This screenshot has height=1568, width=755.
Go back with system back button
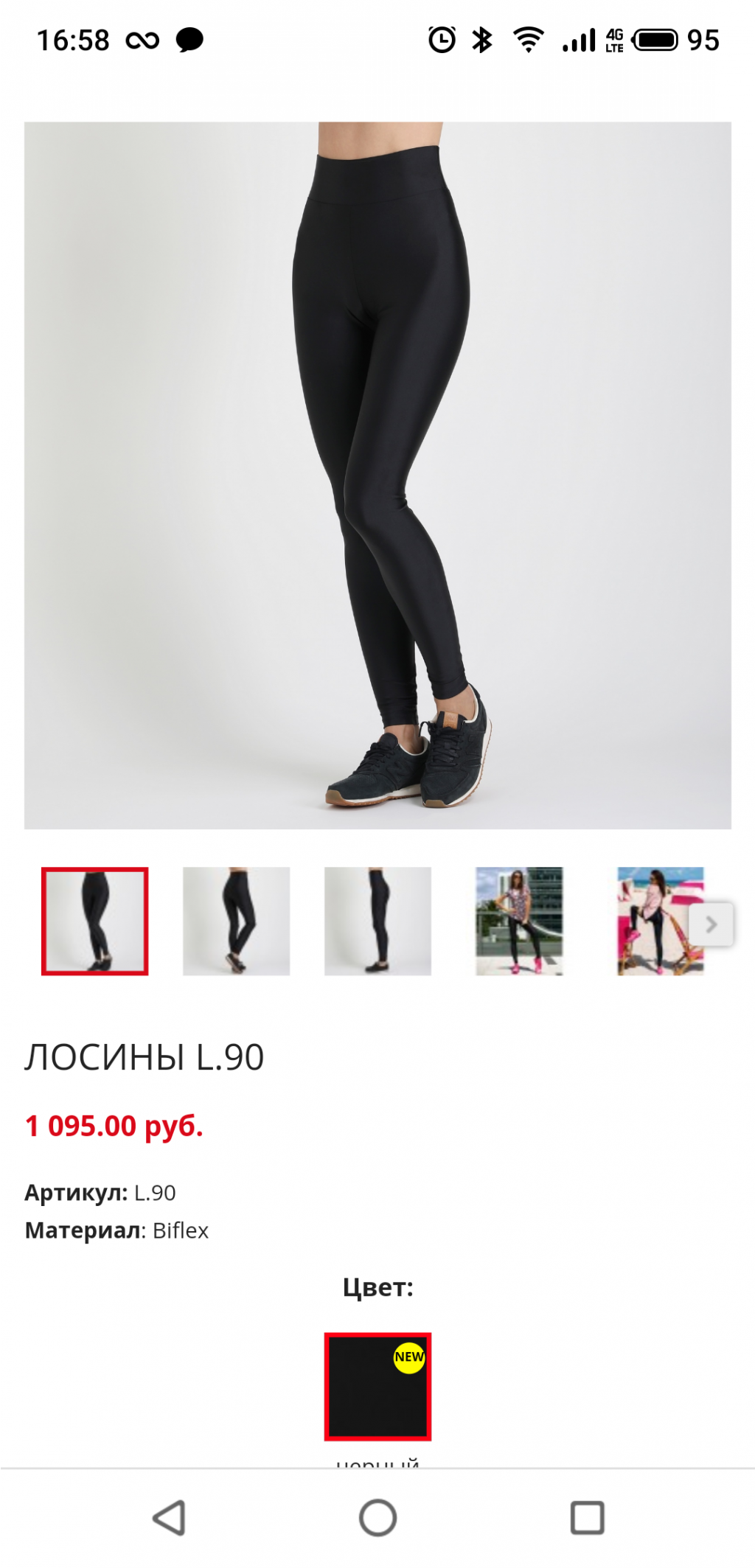169,1518
